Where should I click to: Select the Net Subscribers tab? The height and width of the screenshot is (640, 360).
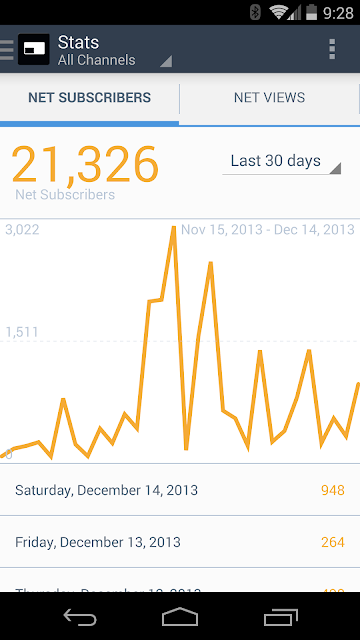click(x=89, y=98)
